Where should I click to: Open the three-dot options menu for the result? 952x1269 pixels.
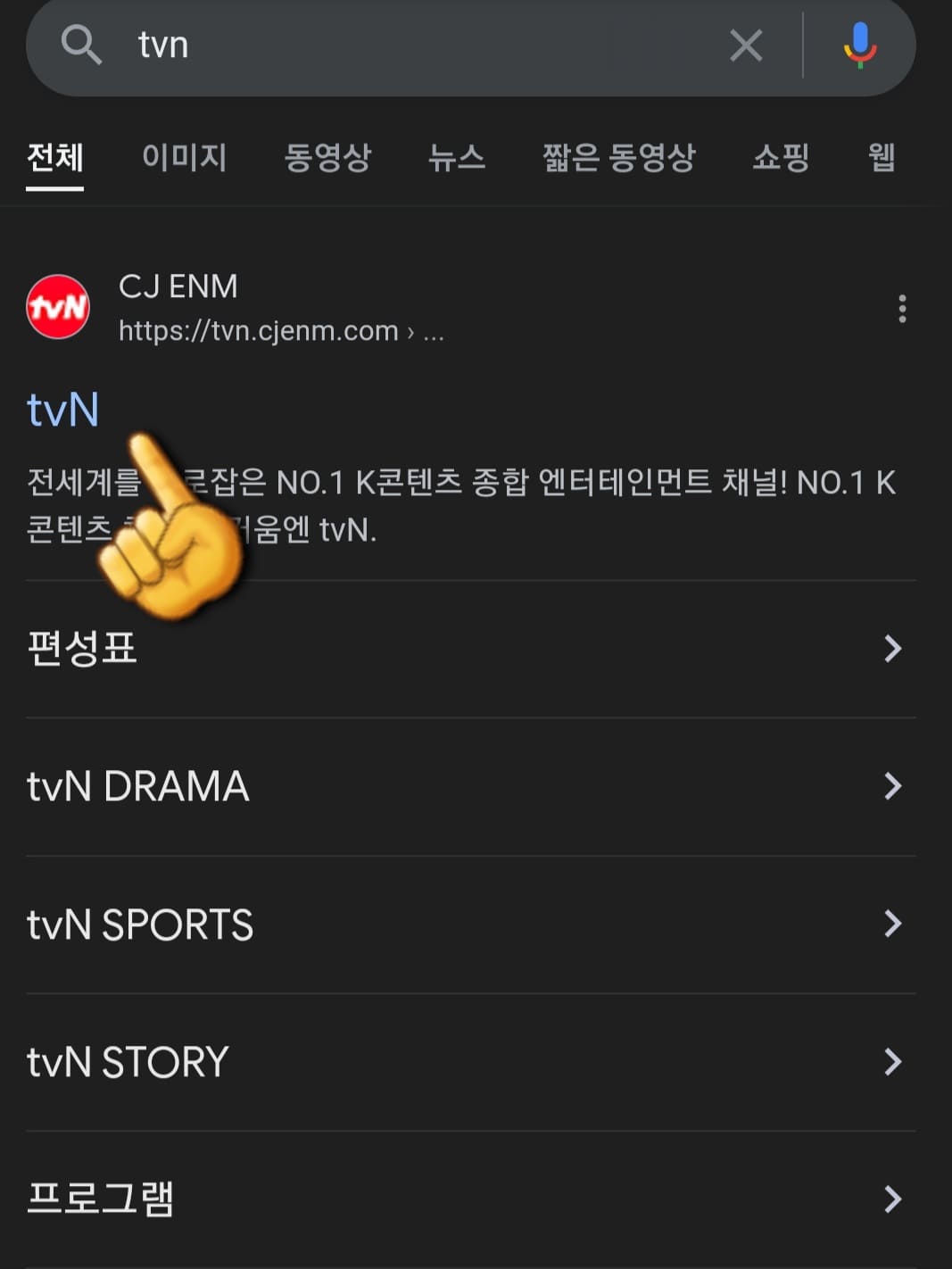coord(903,310)
